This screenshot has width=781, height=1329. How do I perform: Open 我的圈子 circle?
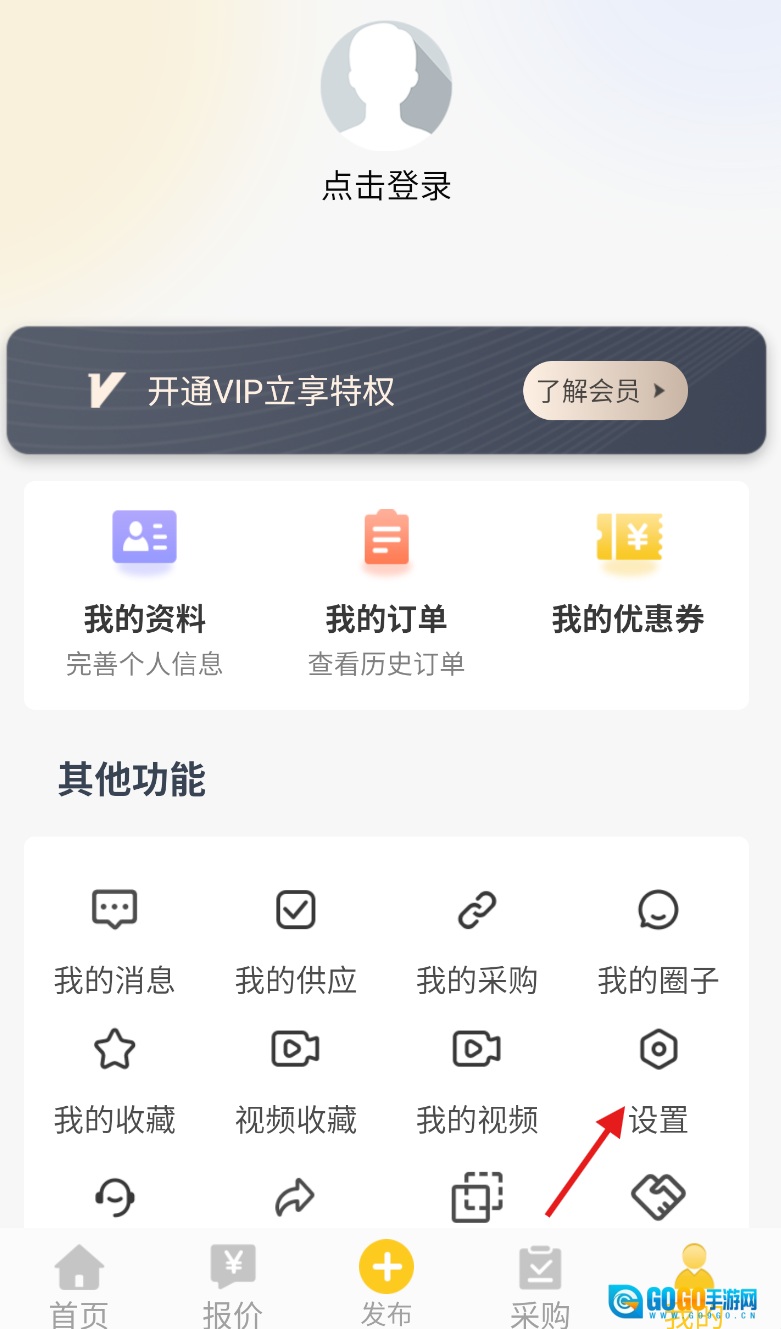(658, 940)
